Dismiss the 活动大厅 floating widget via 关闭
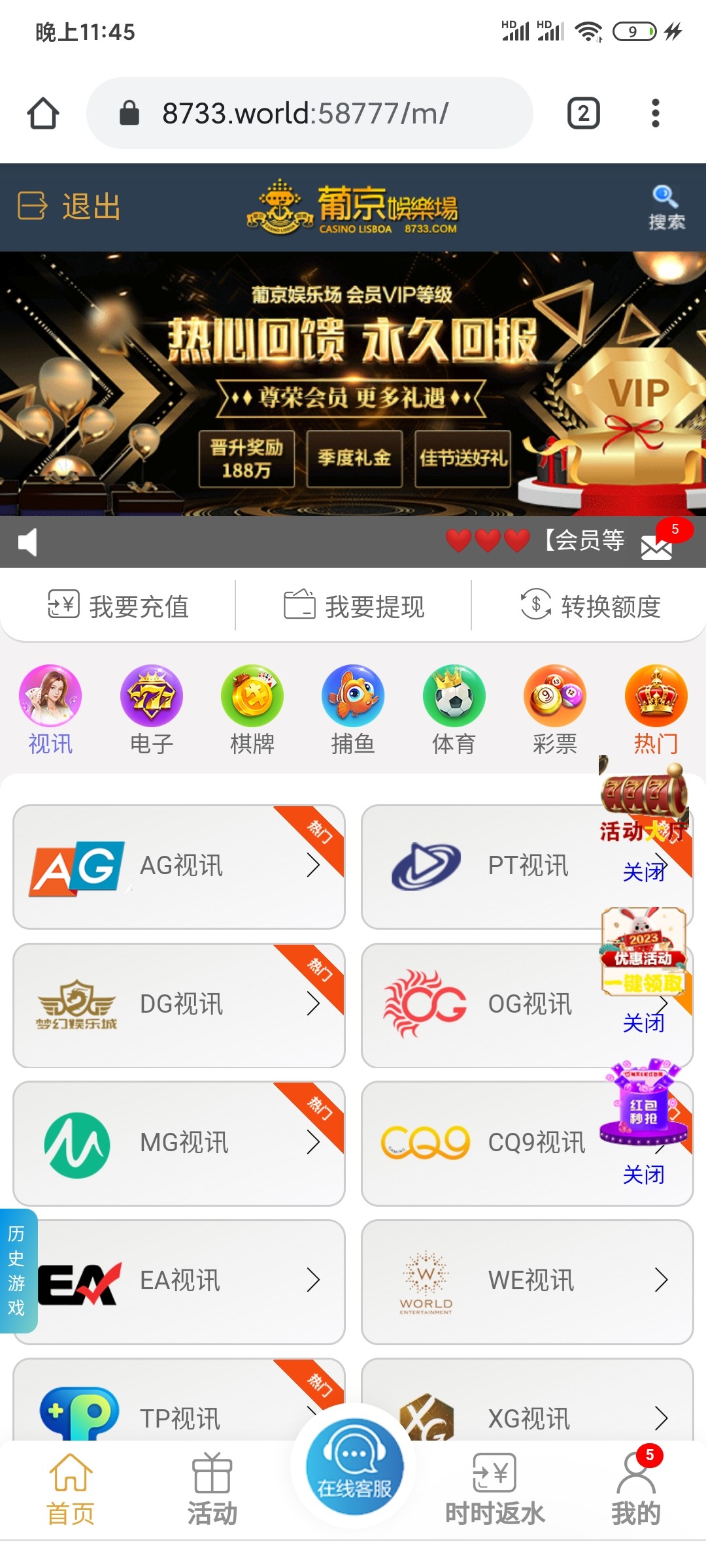Viewport: 706px width, 1568px height. pyautogui.click(x=643, y=872)
